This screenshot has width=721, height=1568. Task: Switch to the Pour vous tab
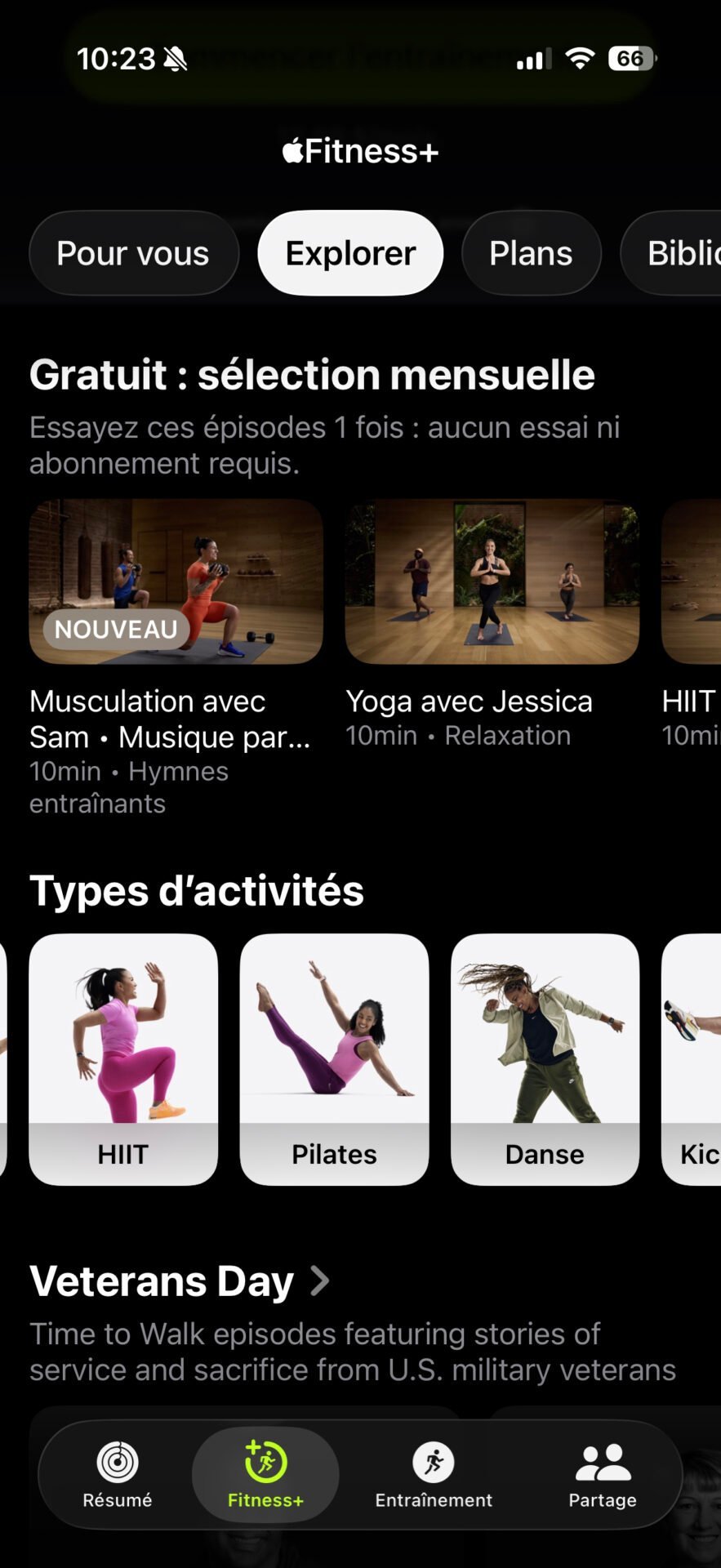pyautogui.click(x=133, y=253)
